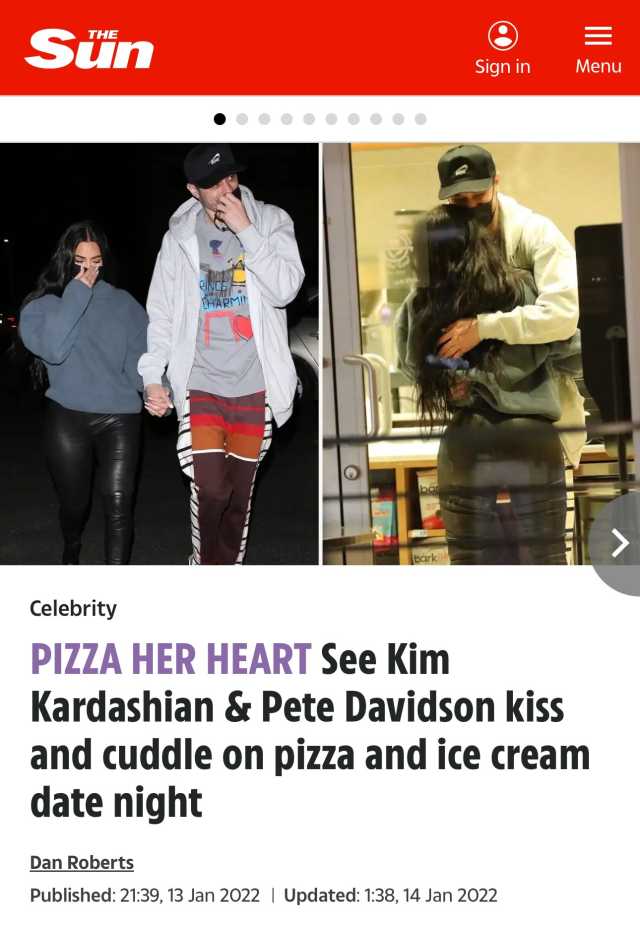Screen dimensions: 640x926
Task: Open the Celebrity section
Action: [x=73, y=608]
